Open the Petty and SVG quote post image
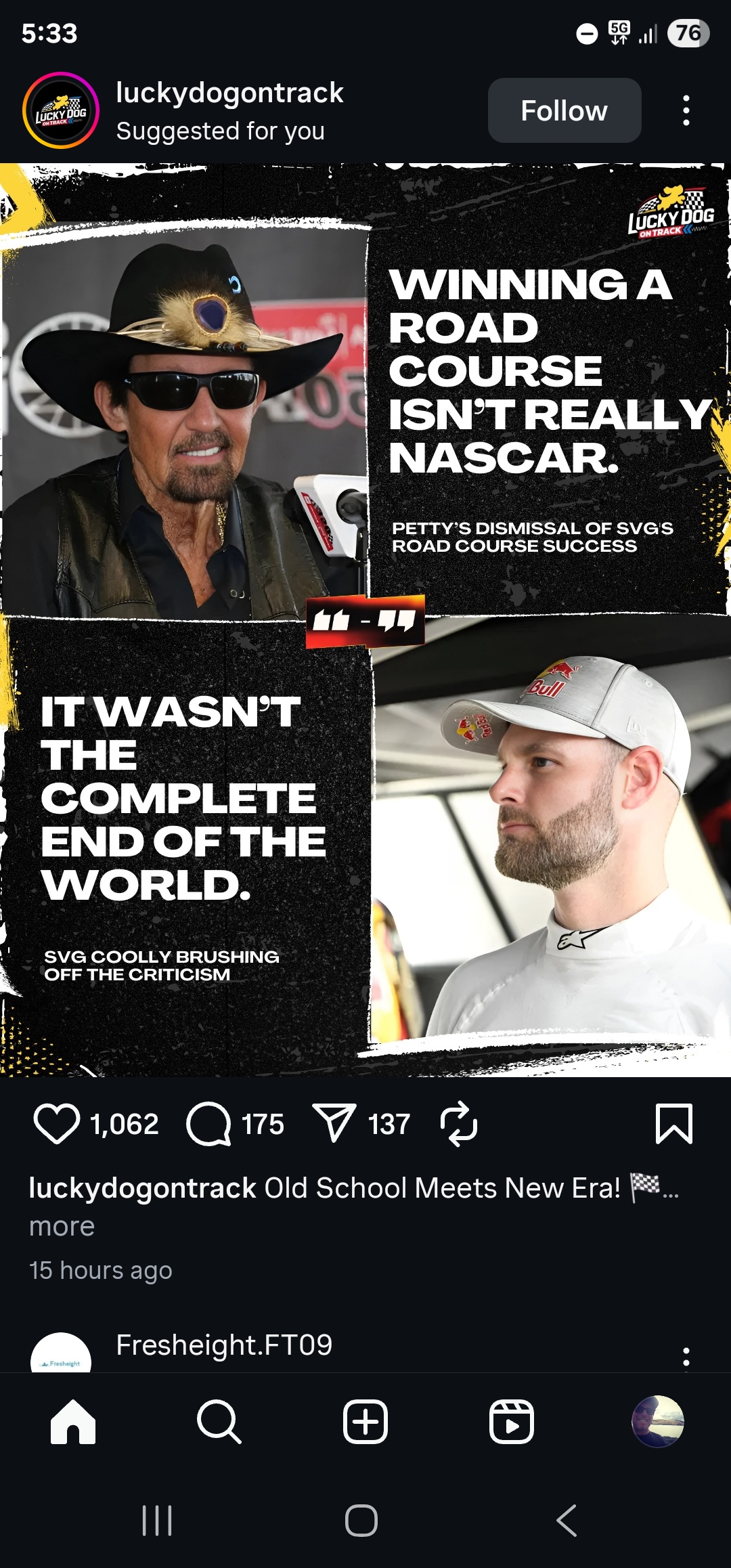The width and height of the screenshot is (731, 1568). 365,619
